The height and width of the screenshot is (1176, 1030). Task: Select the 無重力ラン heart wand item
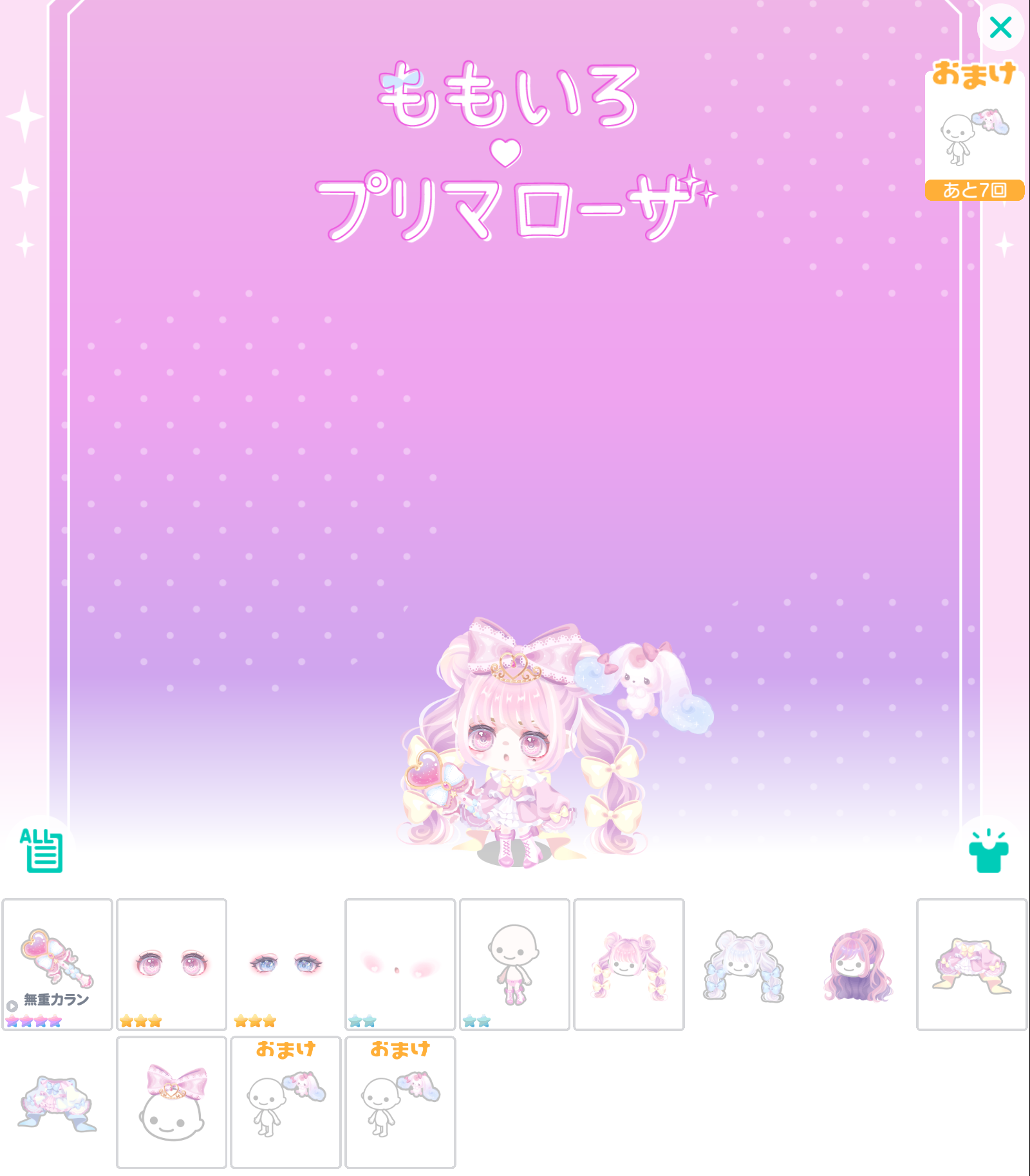[x=57, y=964]
